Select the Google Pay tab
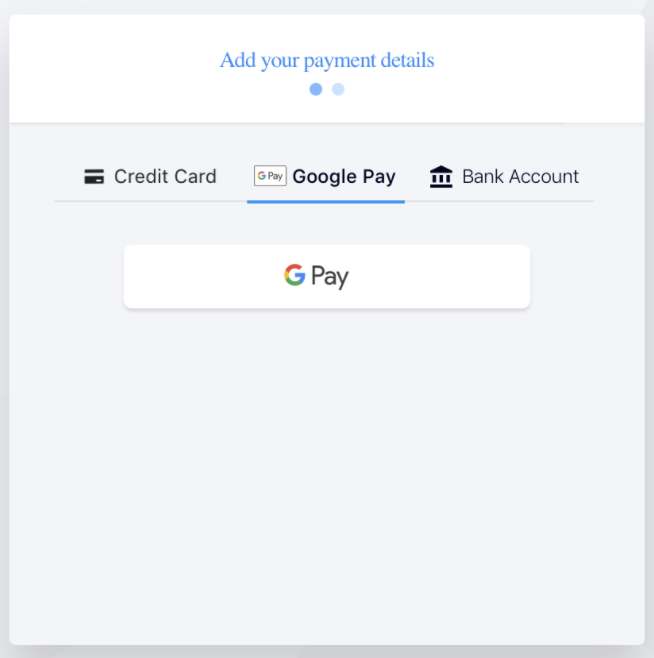Screen dimensions: 654x658 tap(325, 177)
